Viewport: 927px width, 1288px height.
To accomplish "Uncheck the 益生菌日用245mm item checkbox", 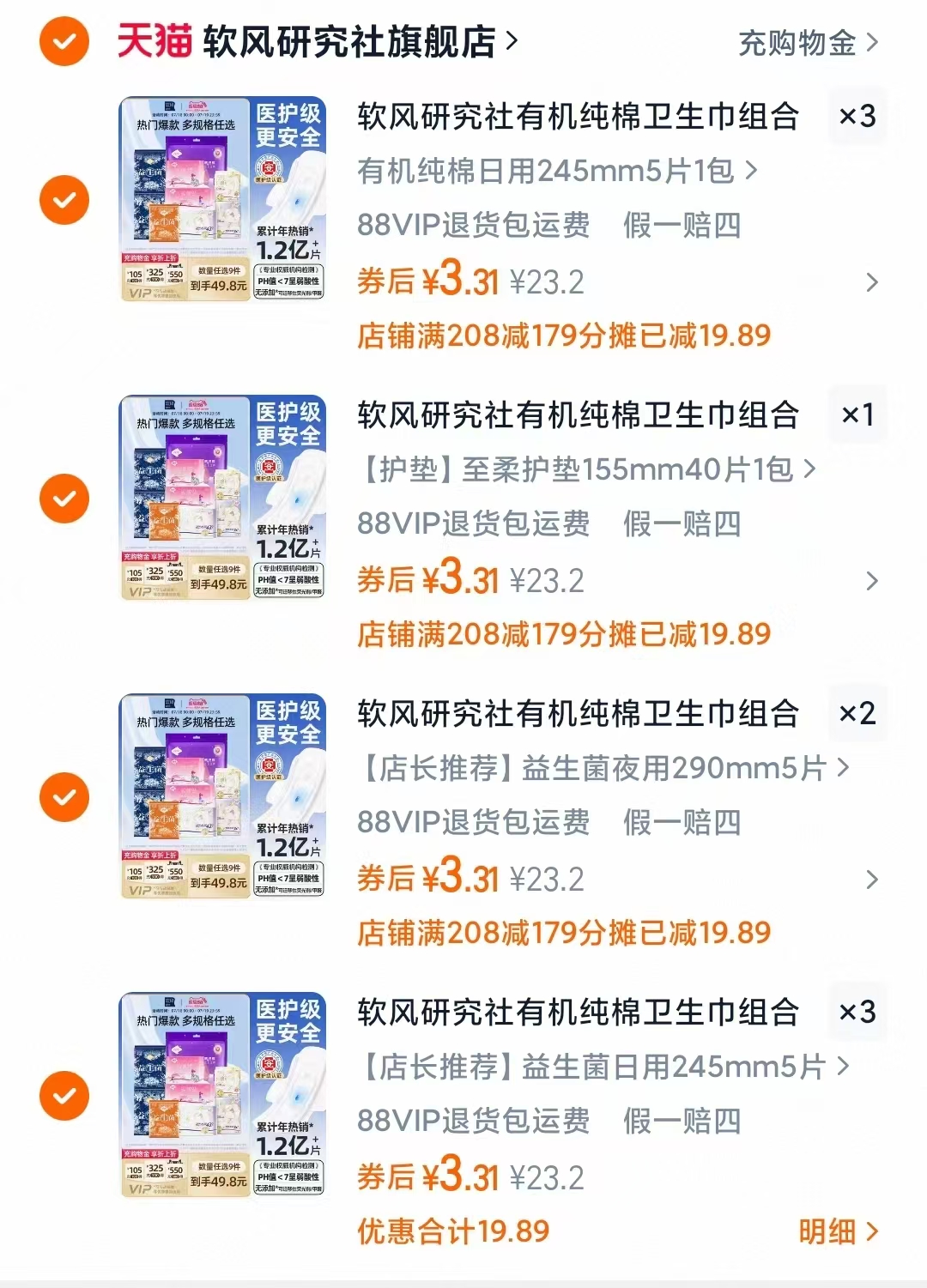I will [x=63, y=1094].
